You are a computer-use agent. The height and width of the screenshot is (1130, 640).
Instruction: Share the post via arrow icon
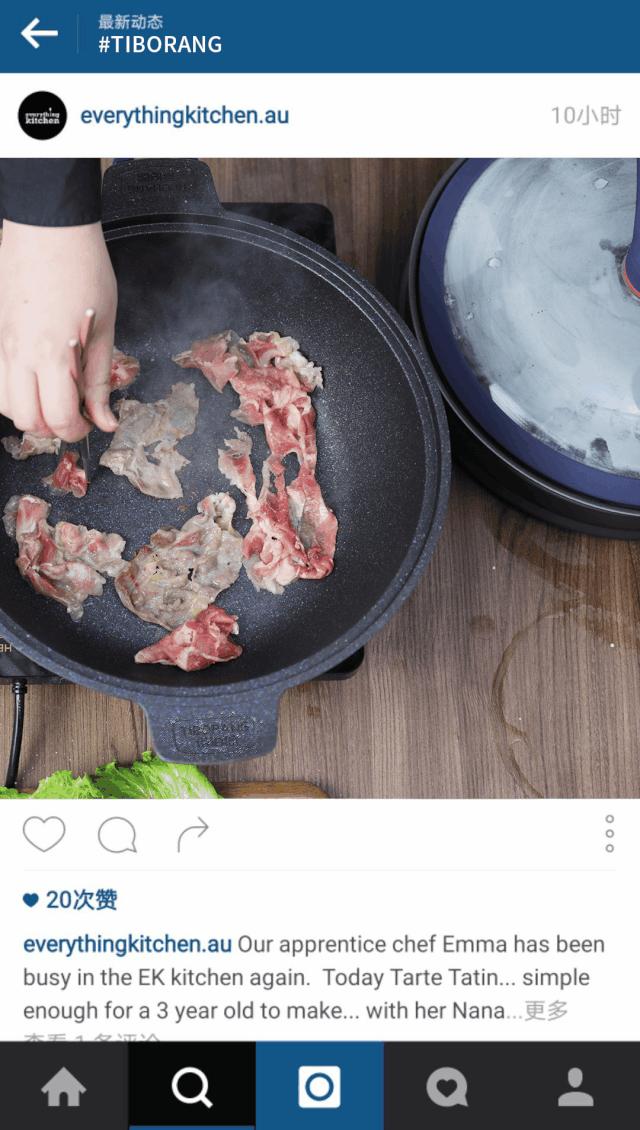click(x=192, y=834)
